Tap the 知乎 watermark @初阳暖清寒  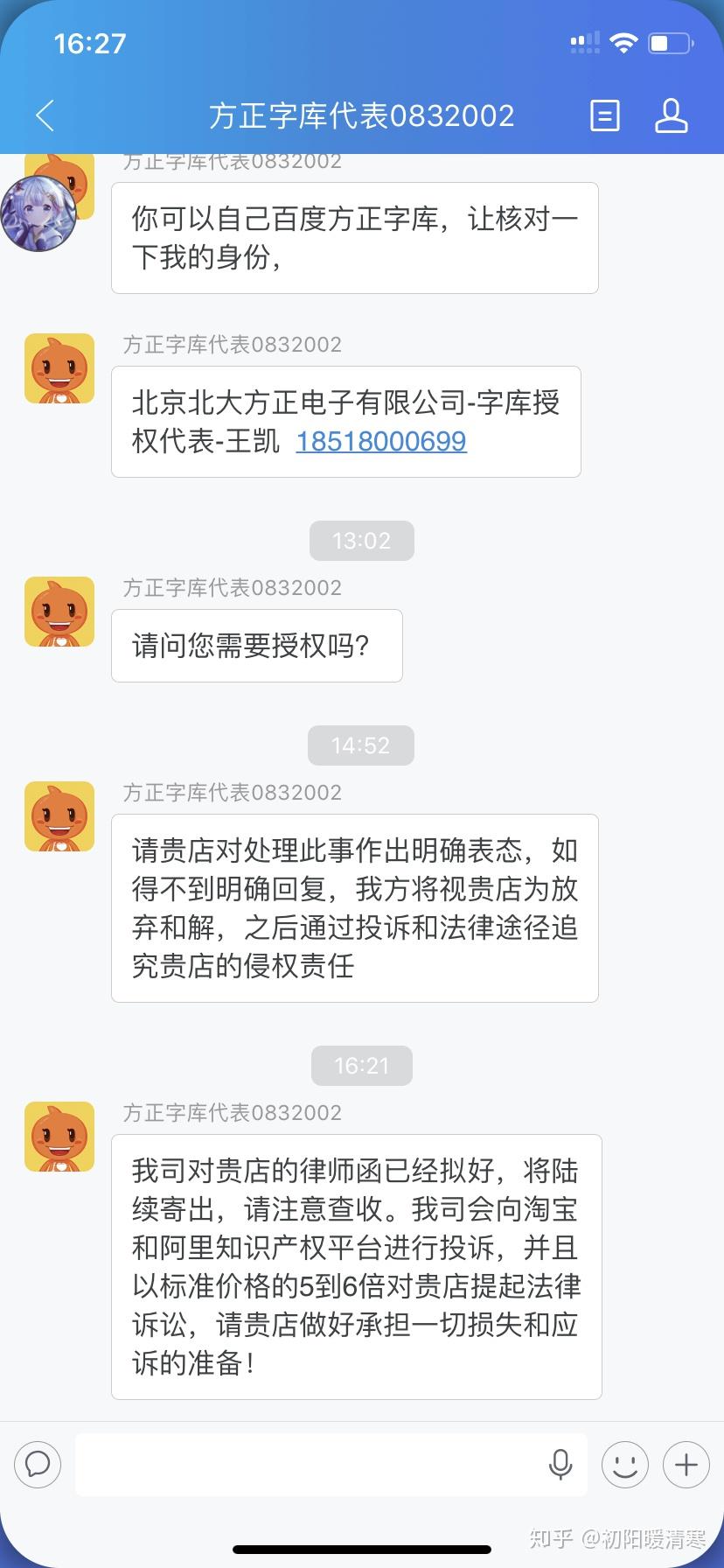[612, 1536]
